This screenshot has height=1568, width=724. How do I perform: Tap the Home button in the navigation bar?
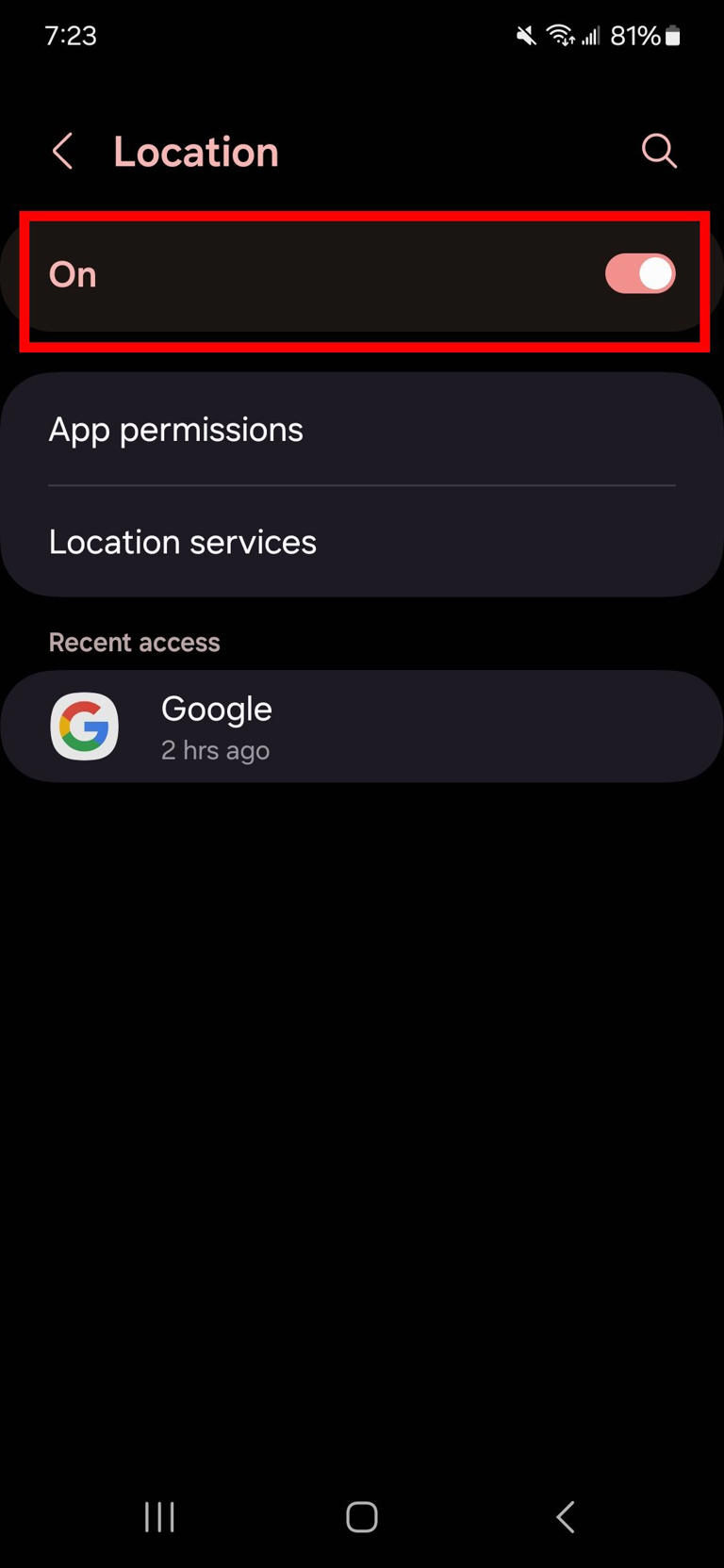click(362, 1517)
